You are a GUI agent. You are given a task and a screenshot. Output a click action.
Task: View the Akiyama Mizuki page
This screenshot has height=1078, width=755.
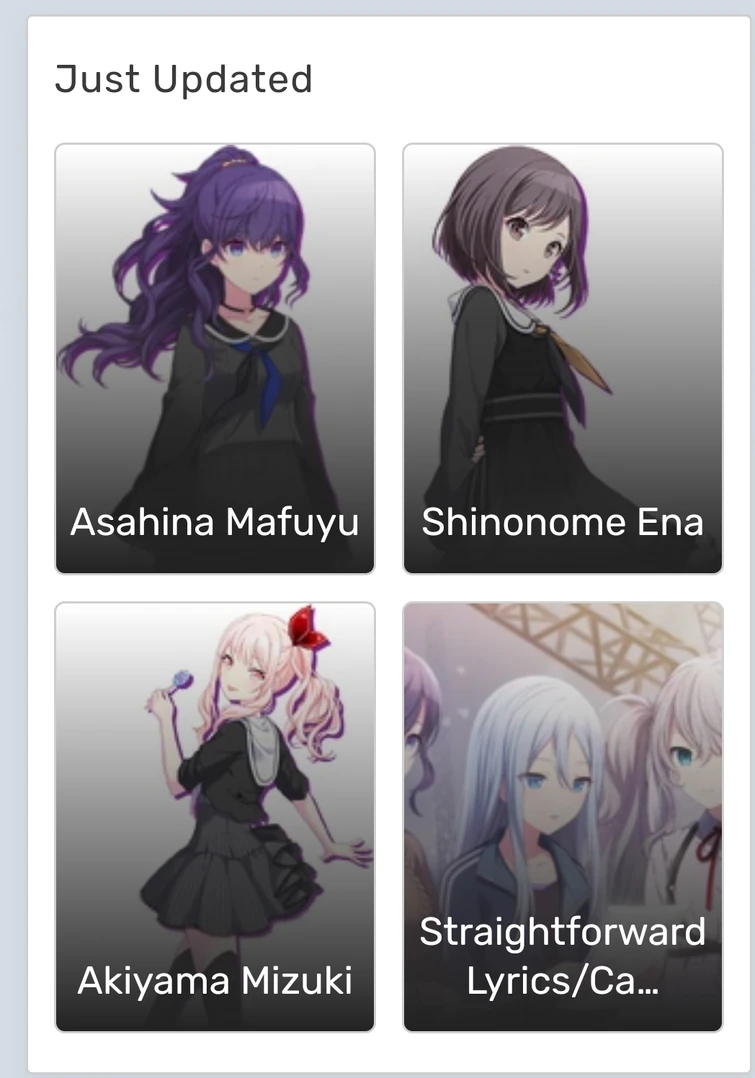pos(215,816)
